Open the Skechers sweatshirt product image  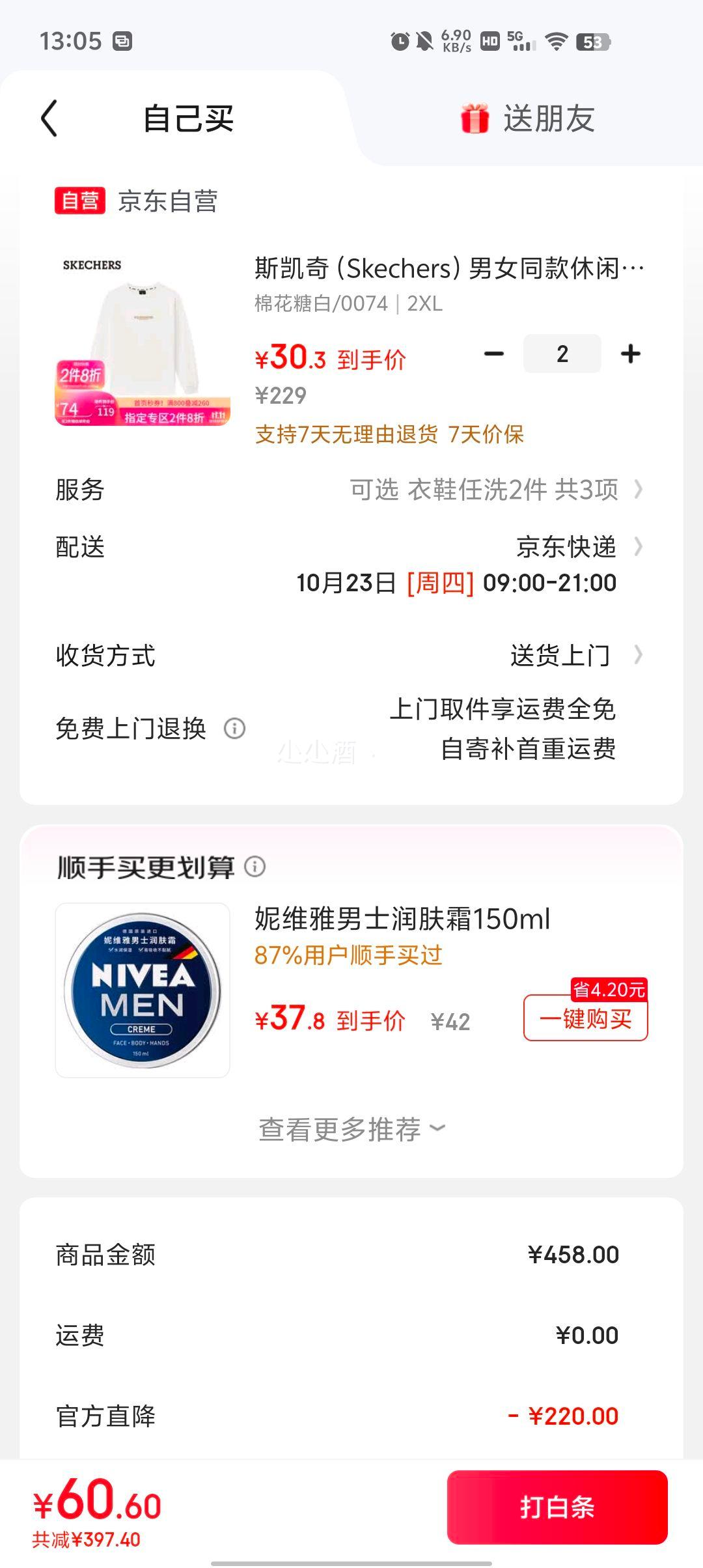tap(143, 339)
